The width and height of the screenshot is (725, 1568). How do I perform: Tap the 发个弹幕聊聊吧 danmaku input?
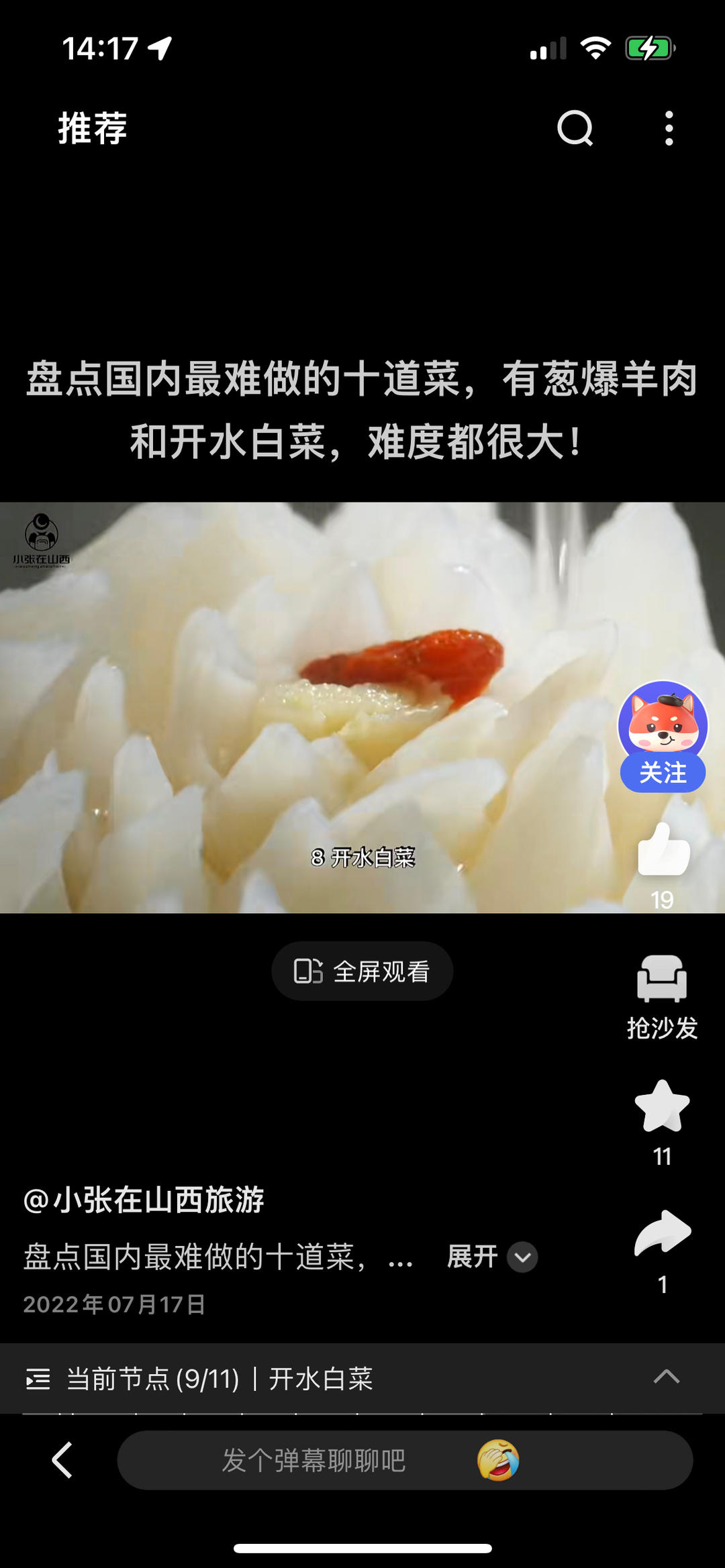tap(313, 1460)
